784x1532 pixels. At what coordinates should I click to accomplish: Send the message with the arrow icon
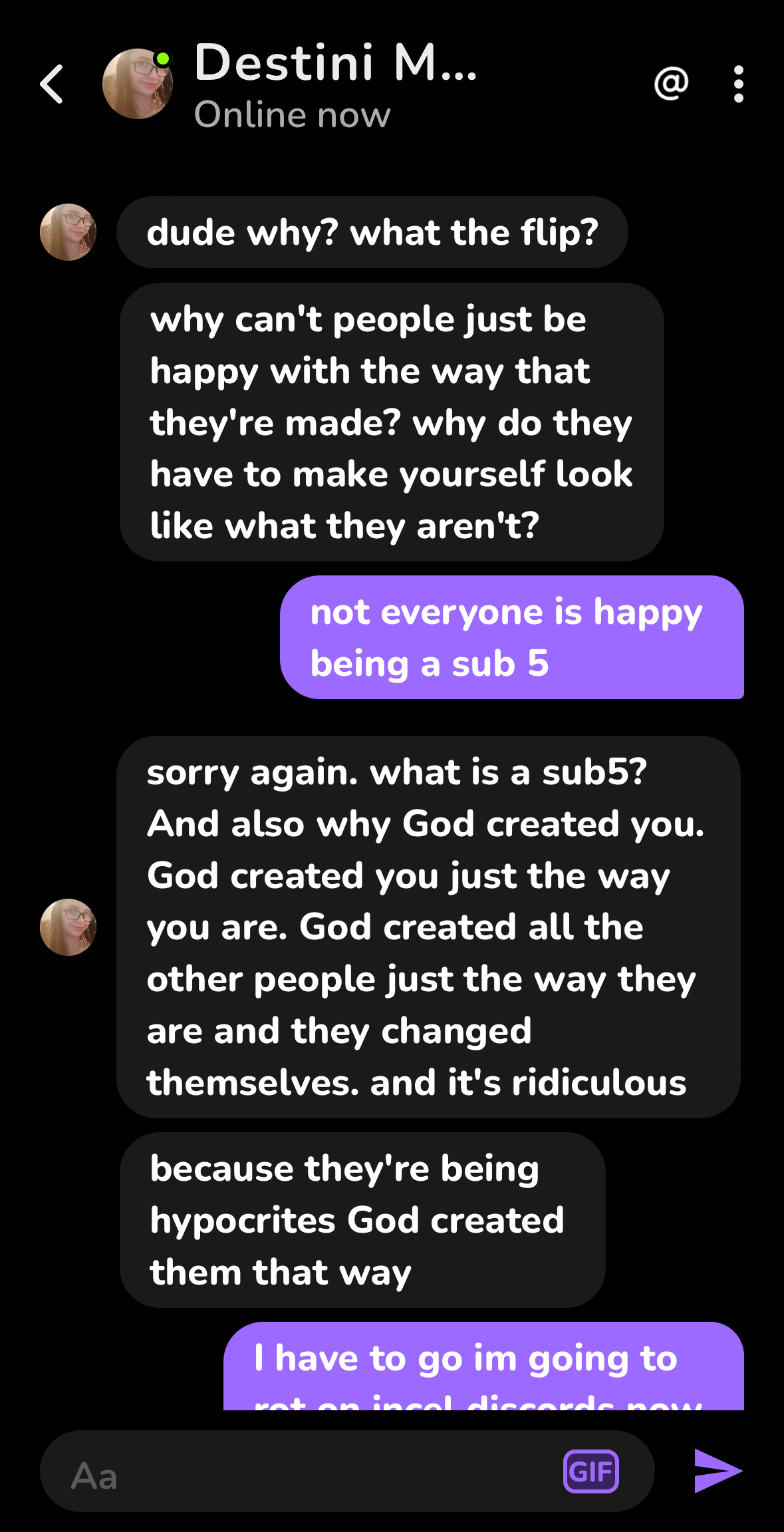point(718,1471)
